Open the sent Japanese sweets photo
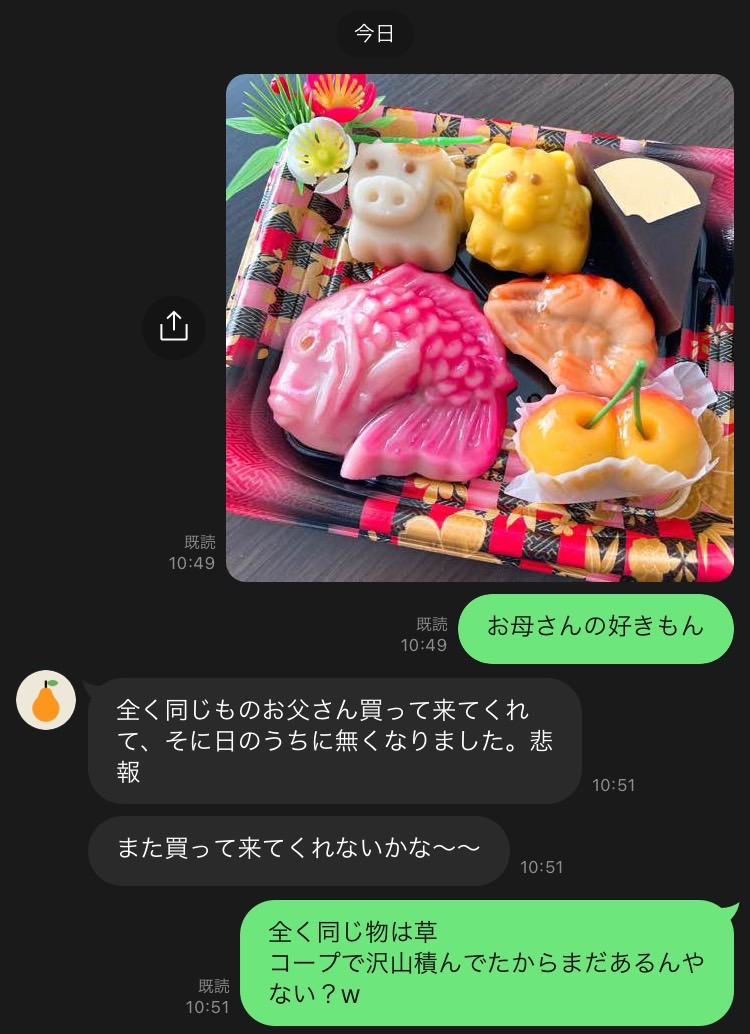Screen dimensions: 750x1034 pyautogui.click(x=480, y=327)
